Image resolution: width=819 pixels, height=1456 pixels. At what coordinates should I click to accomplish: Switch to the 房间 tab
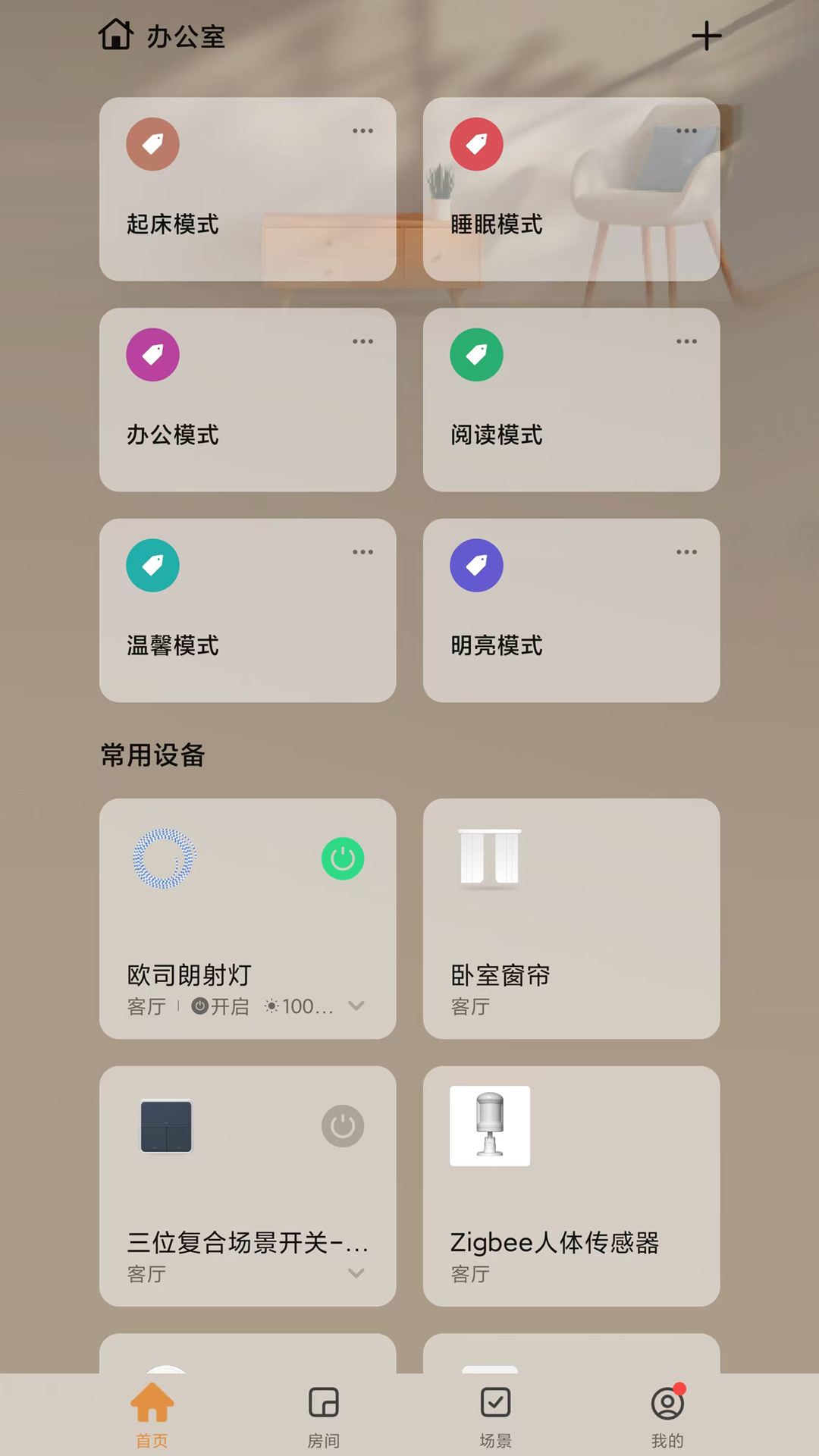point(324,1416)
